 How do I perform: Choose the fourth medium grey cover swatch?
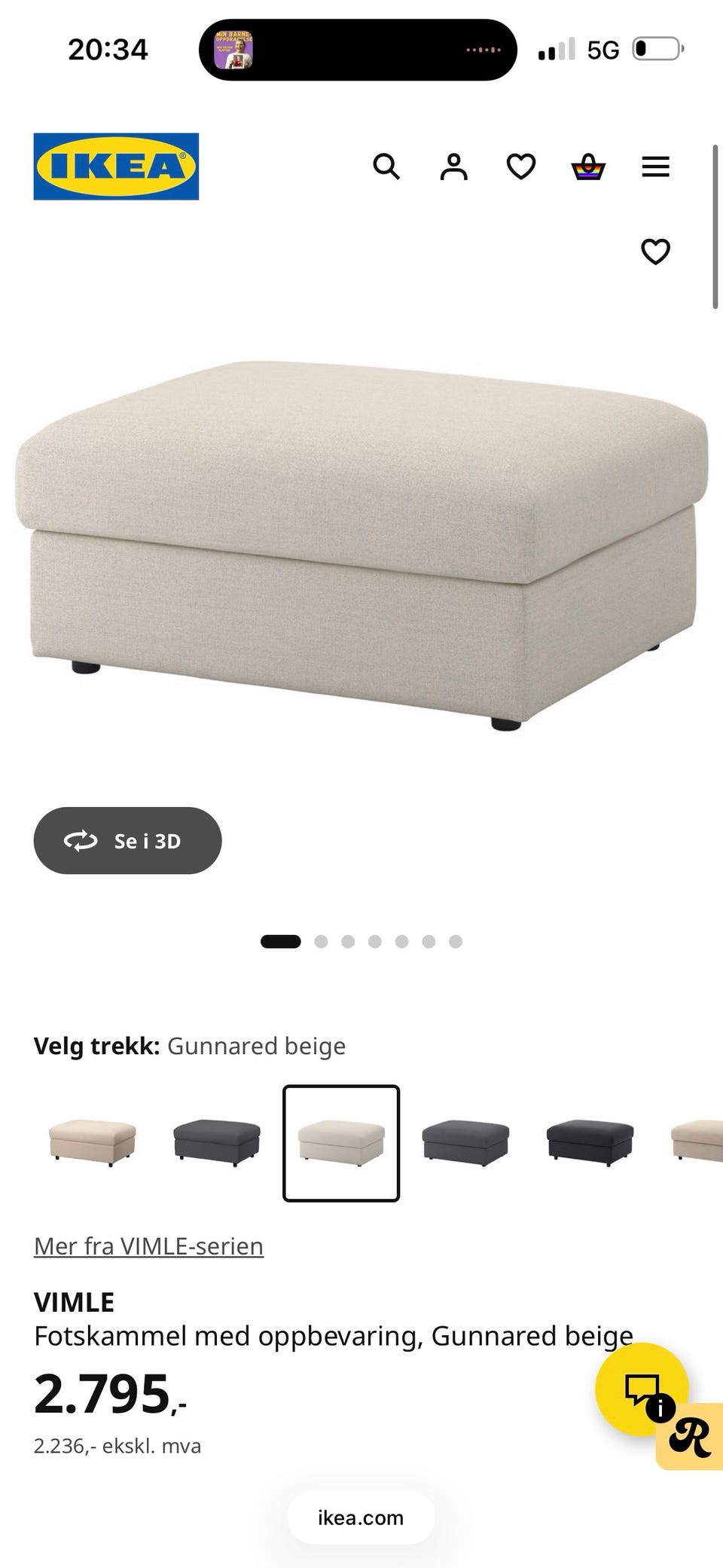[465, 1142]
